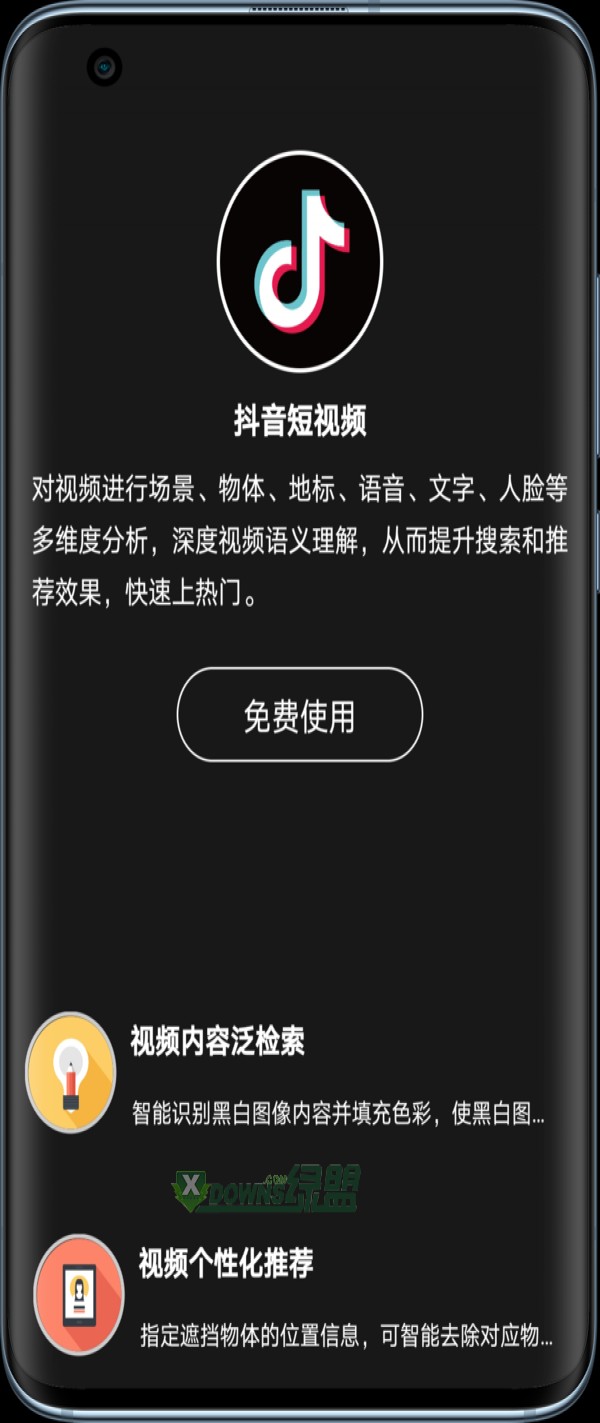Tap the 免费使用 button
The image size is (600, 1423).
(299, 715)
